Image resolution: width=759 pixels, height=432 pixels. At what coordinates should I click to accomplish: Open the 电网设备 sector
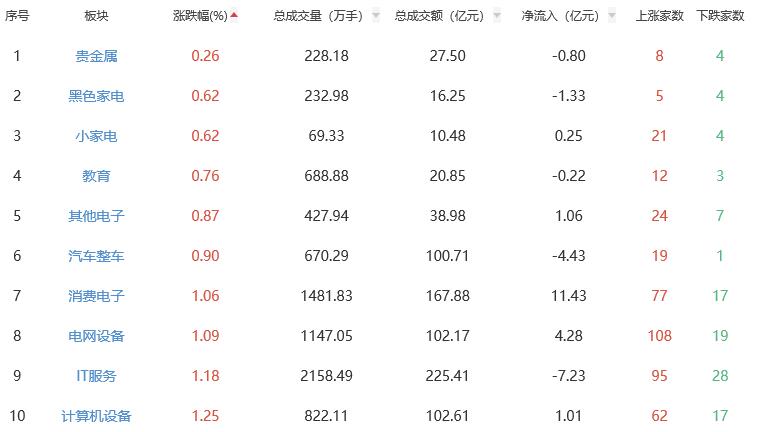click(x=96, y=336)
